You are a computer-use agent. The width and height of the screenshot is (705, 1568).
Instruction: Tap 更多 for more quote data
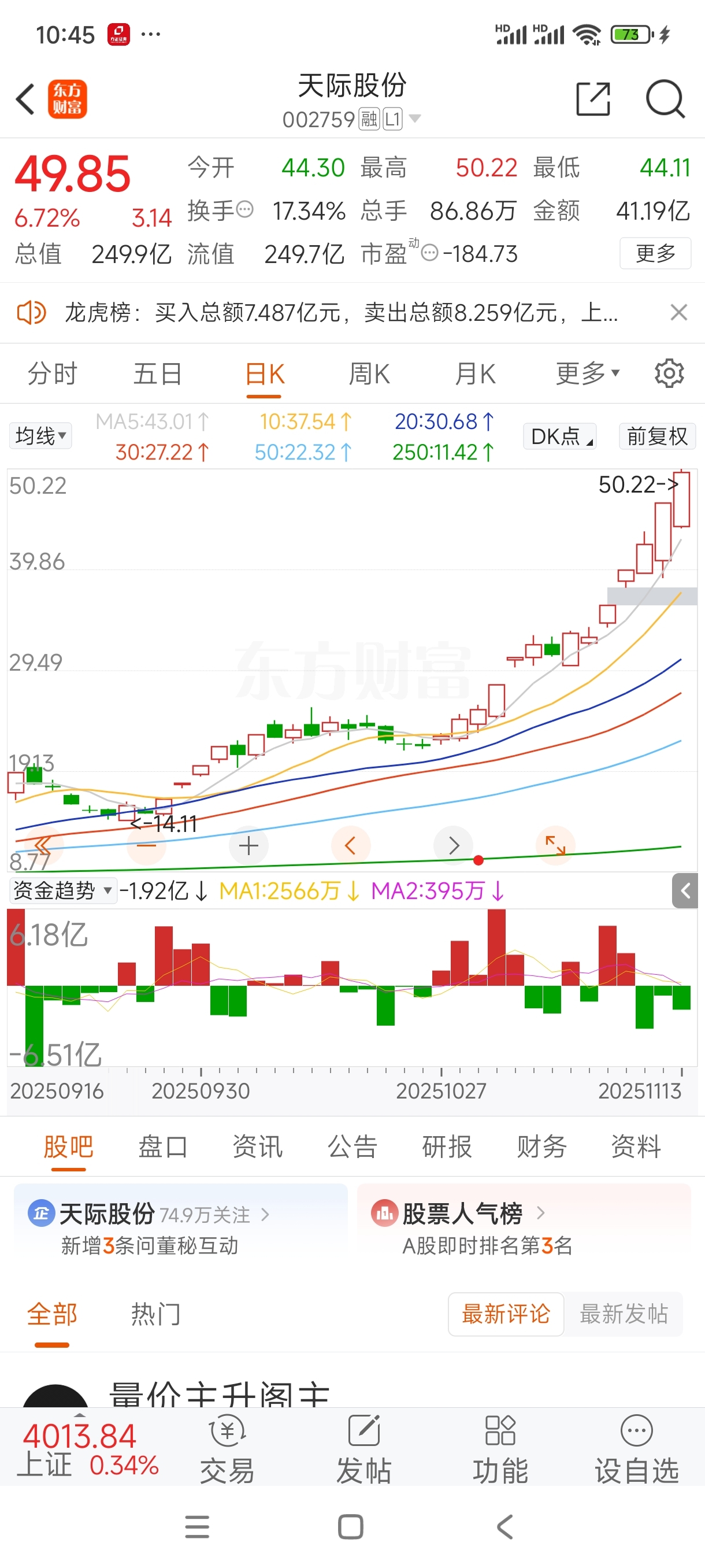coord(655,253)
